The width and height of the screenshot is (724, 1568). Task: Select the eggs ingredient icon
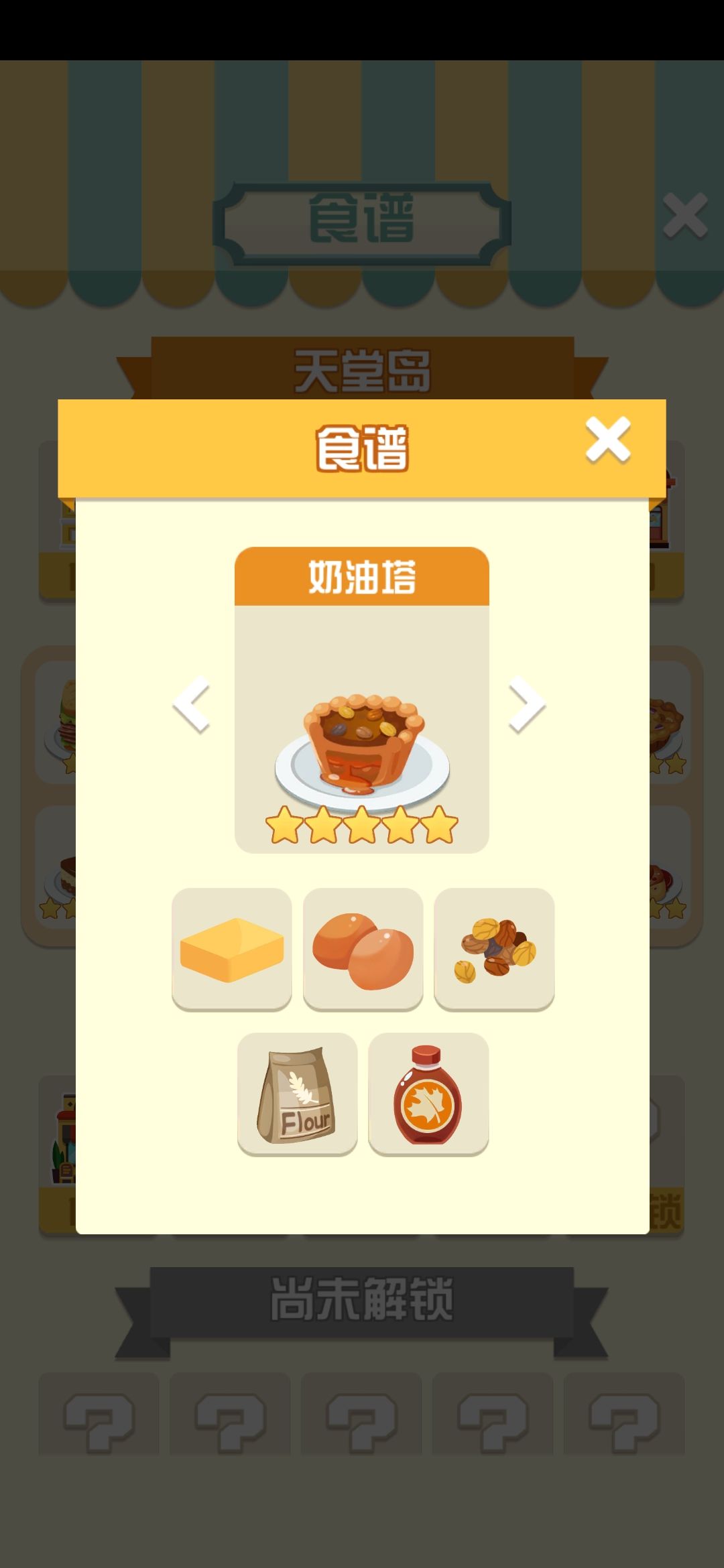coord(363,948)
